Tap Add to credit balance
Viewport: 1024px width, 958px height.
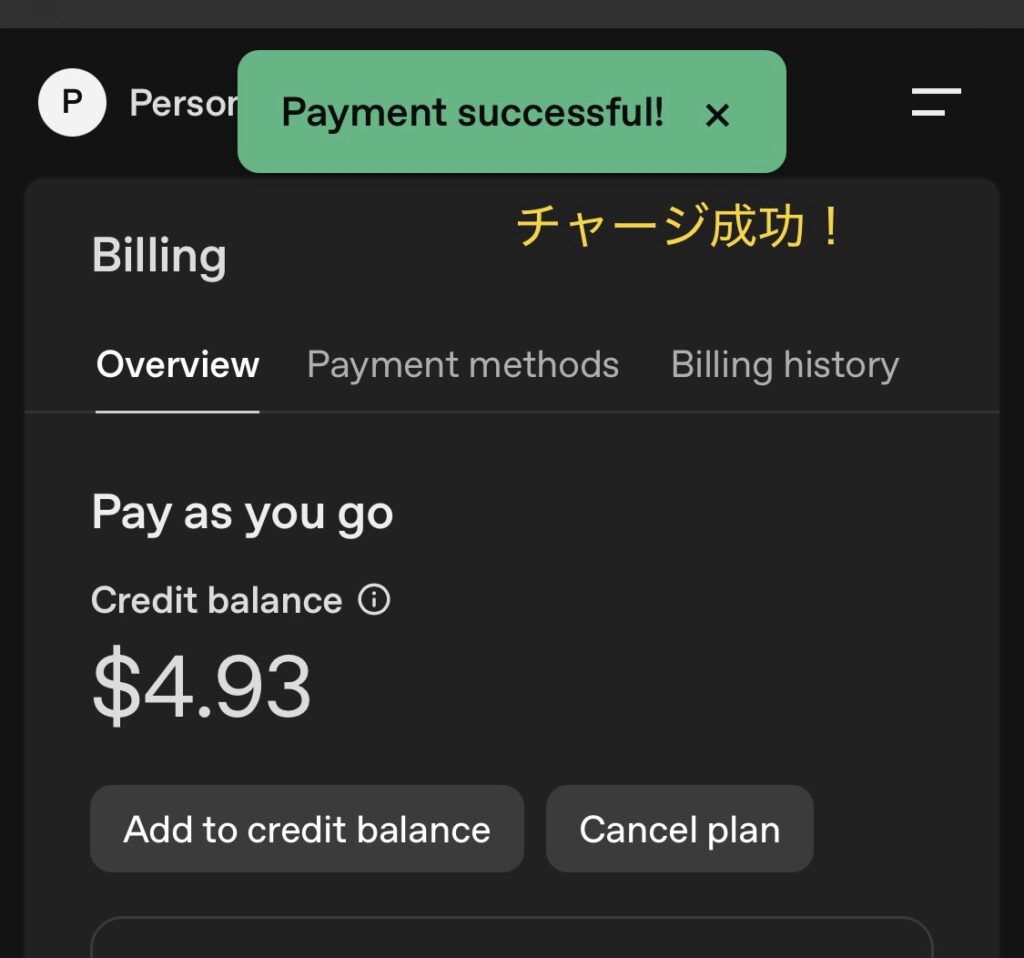[x=307, y=829]
